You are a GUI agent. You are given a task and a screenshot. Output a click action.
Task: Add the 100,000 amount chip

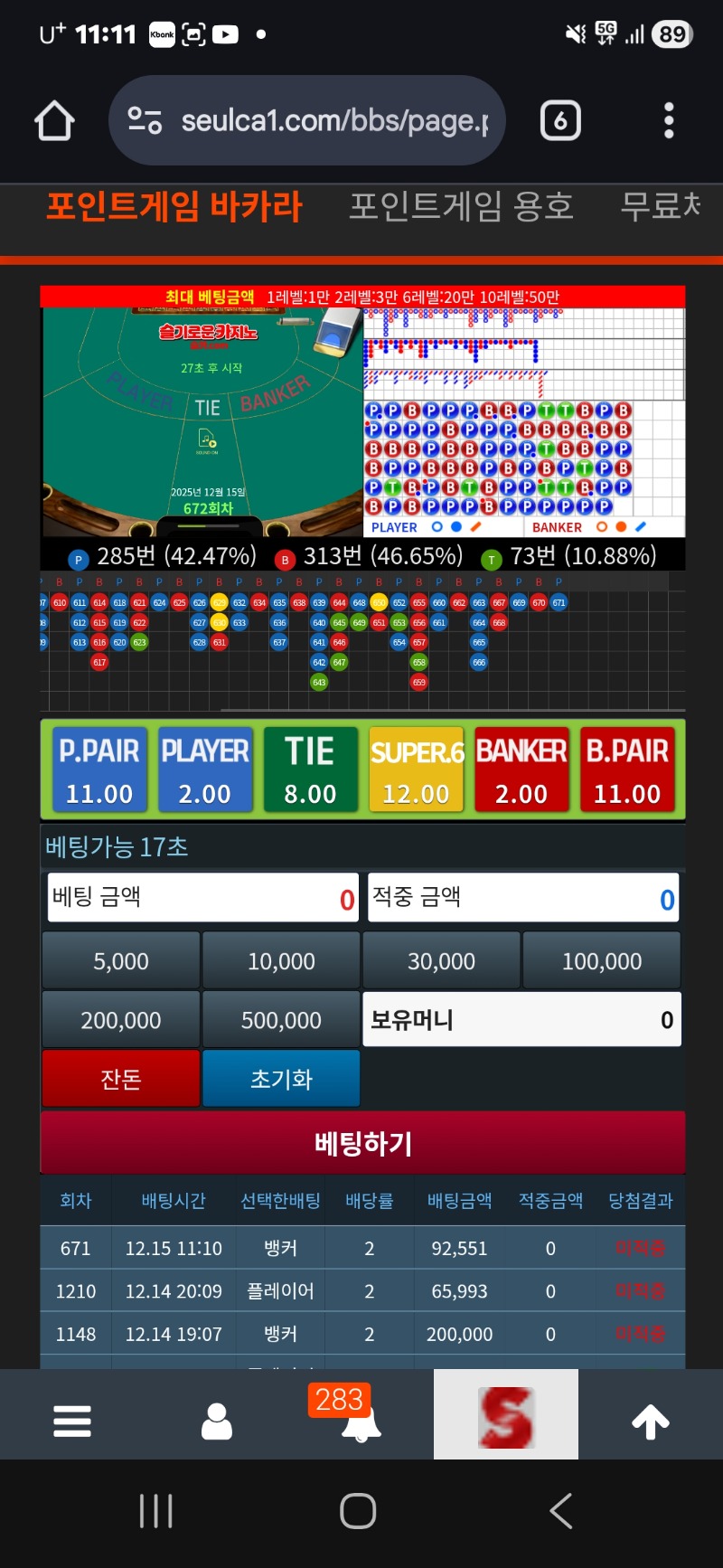[x=602, y=960]
